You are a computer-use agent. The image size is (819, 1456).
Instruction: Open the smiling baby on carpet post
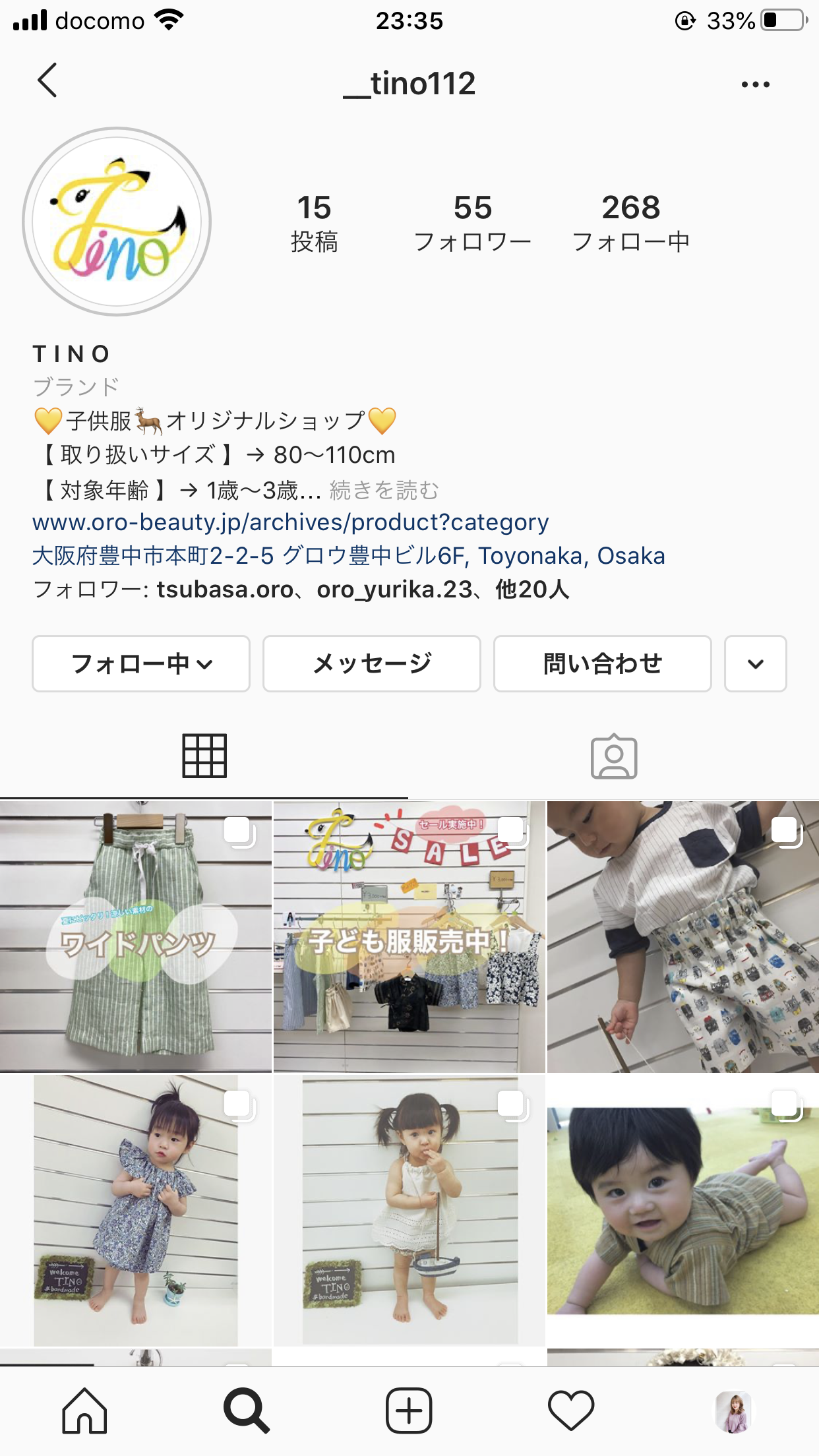coord(683,1211)
